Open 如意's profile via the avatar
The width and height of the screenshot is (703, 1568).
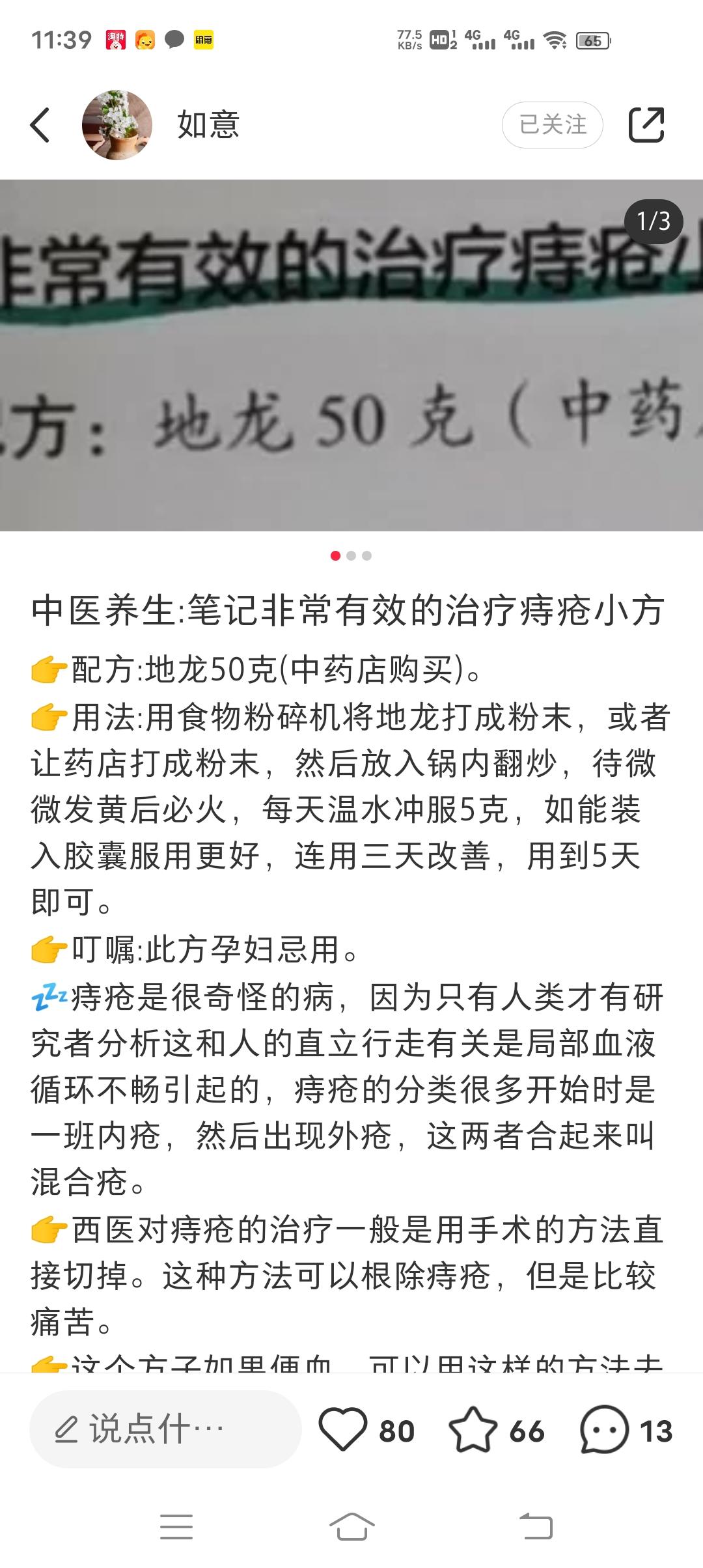[x=117, y=125]
